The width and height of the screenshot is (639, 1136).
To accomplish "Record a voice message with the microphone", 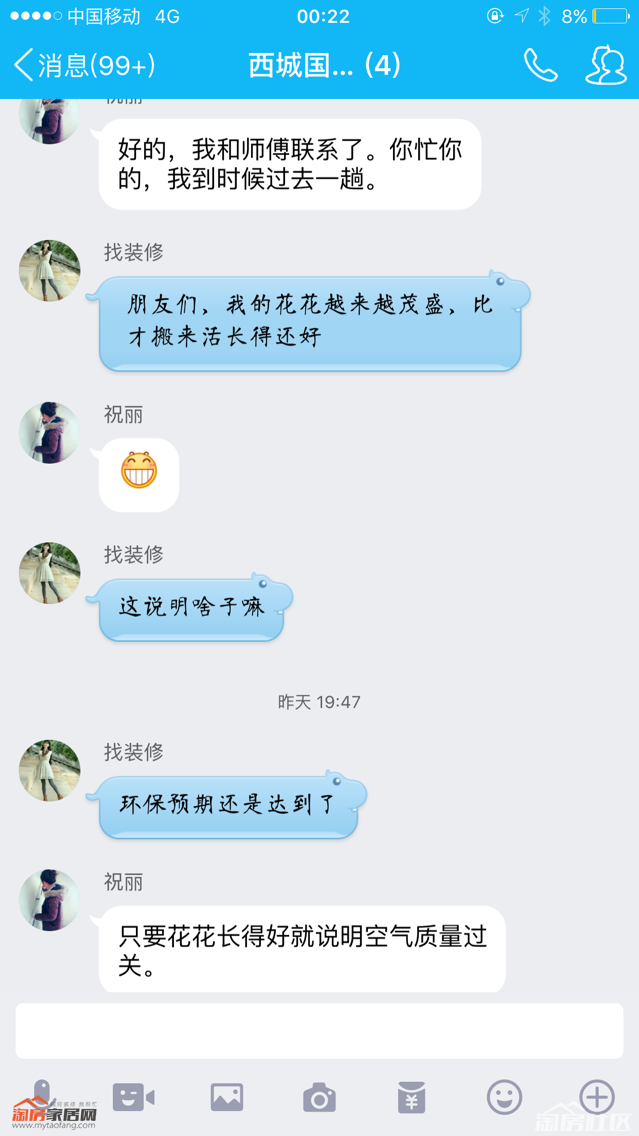I will (x=41, y=1096).
